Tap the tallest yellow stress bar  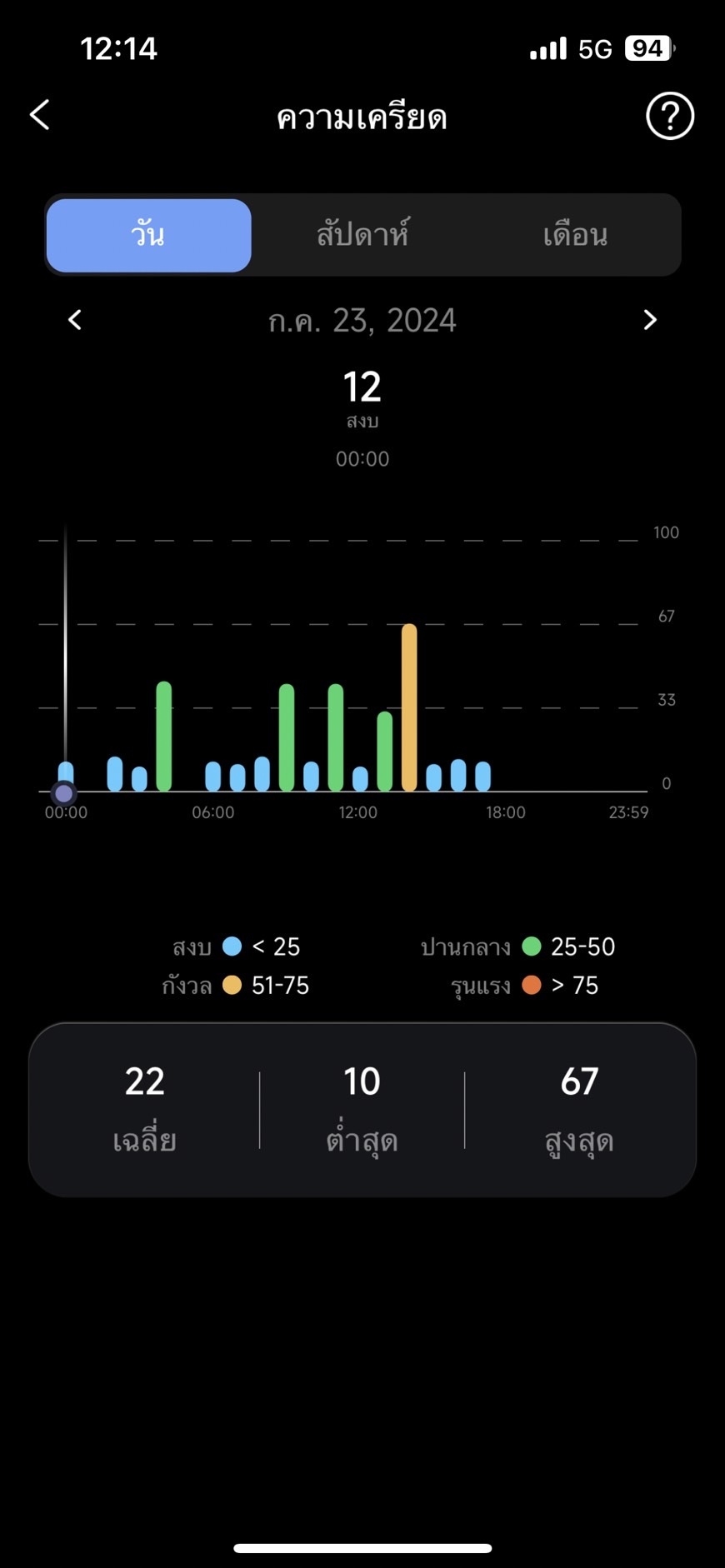[x=409, y=707]
